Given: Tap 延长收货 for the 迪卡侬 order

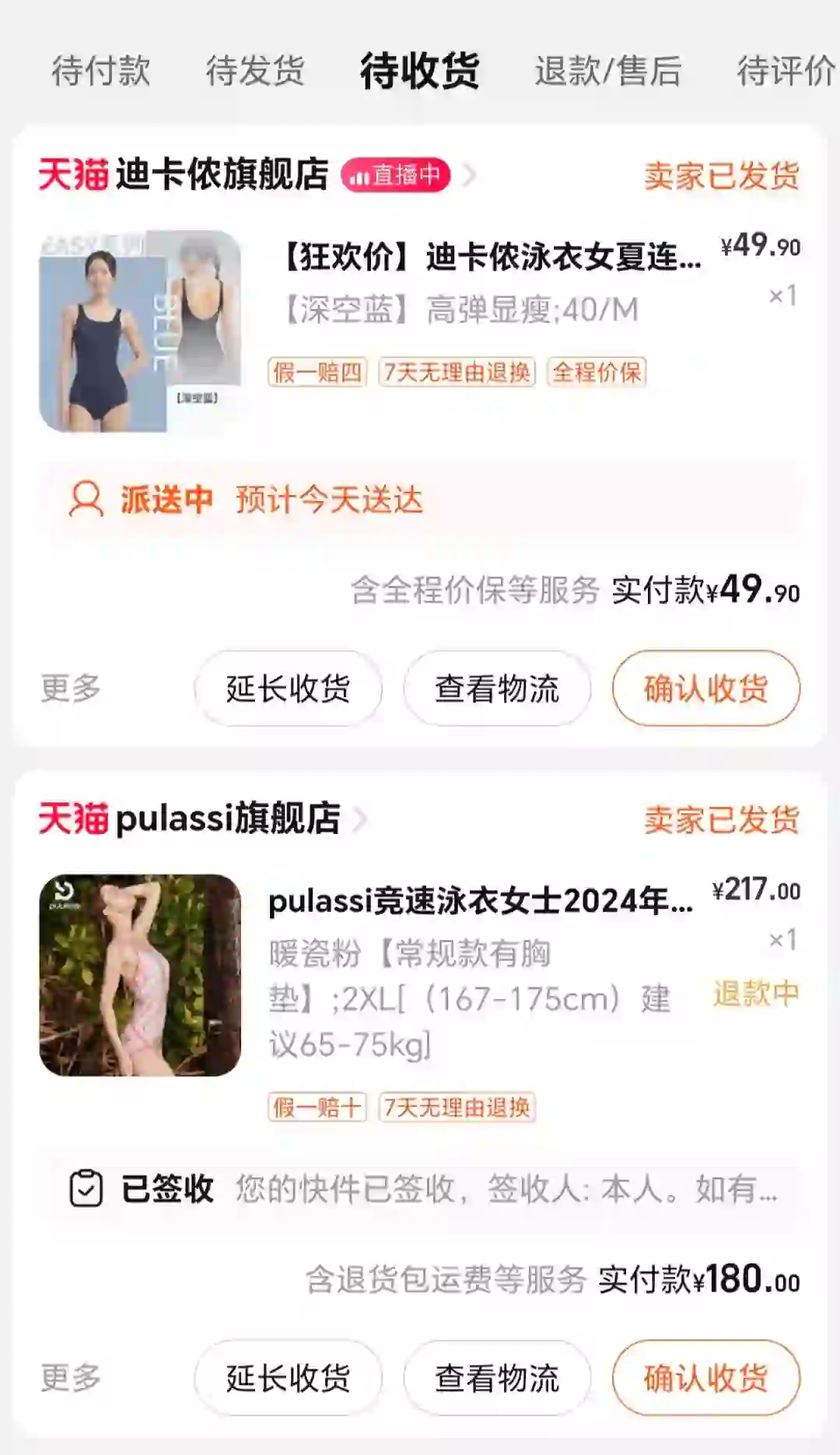Looking at the screenshot, I should (288, 689).
